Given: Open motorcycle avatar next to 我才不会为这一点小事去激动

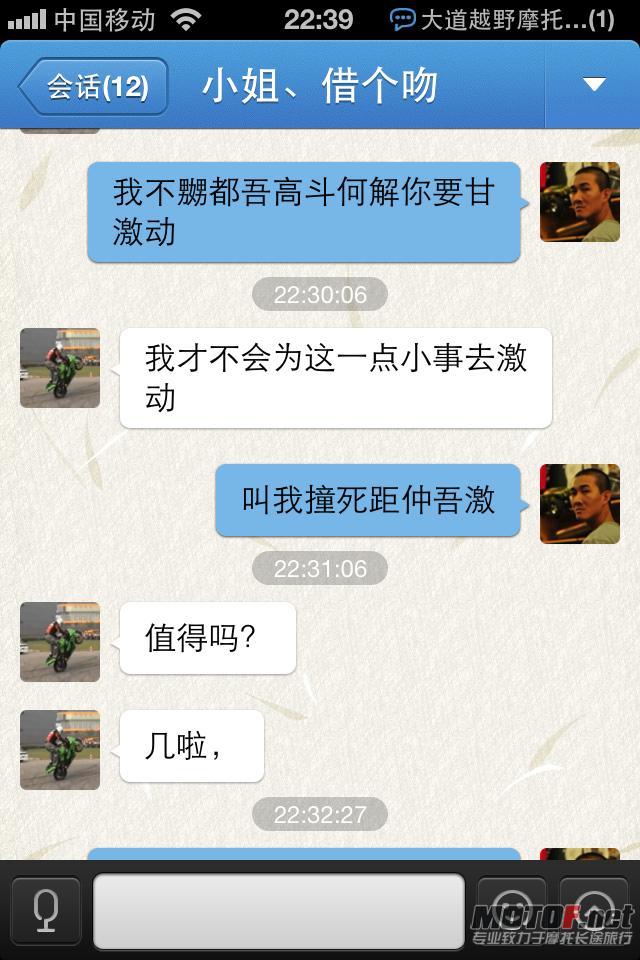Looking at the screenshot, I should (60, 367).
